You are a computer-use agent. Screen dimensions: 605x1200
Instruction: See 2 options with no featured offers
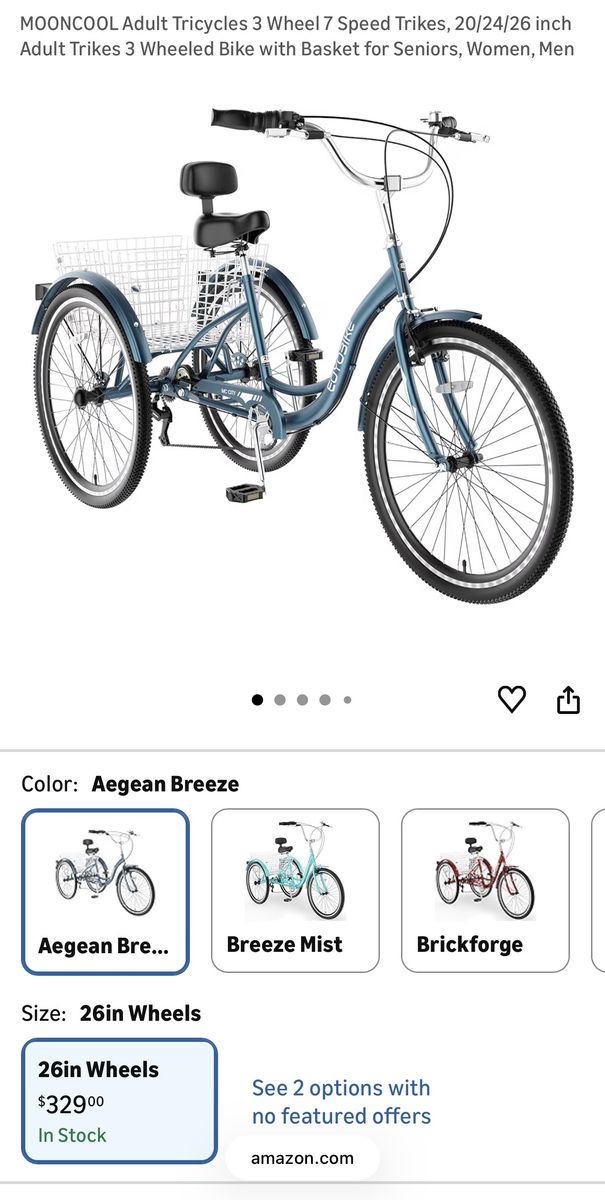pyautogui.click(x=341, y=1101)
